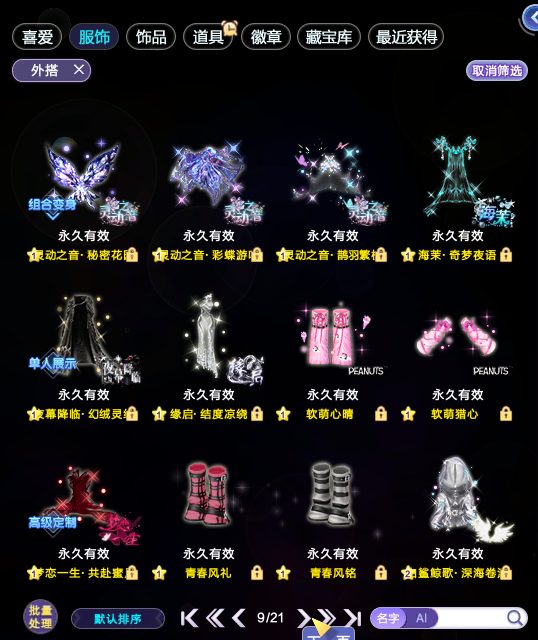538x640 pixels.
Task: Switch to the 道具 tab
Action: click(x=208, y=37)
